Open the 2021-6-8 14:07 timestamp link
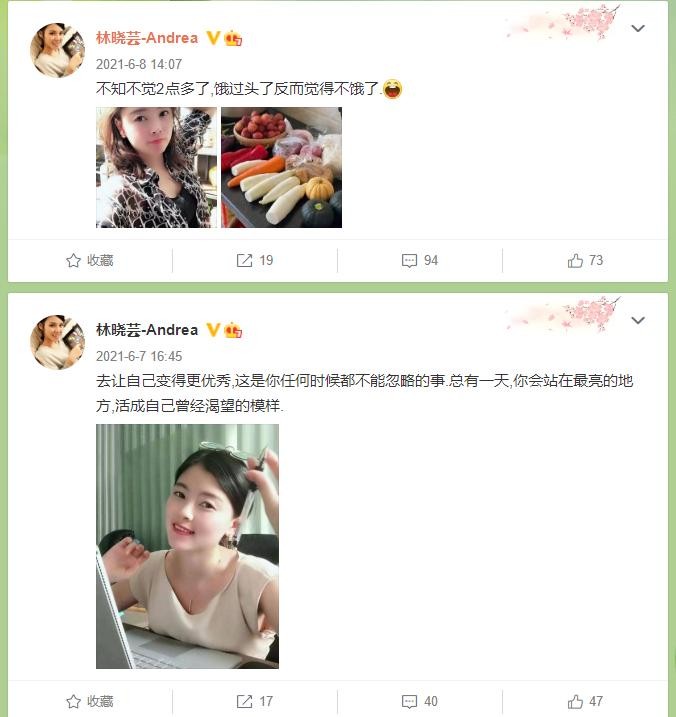This screenshot has width=676, height=717. (139, 64)
